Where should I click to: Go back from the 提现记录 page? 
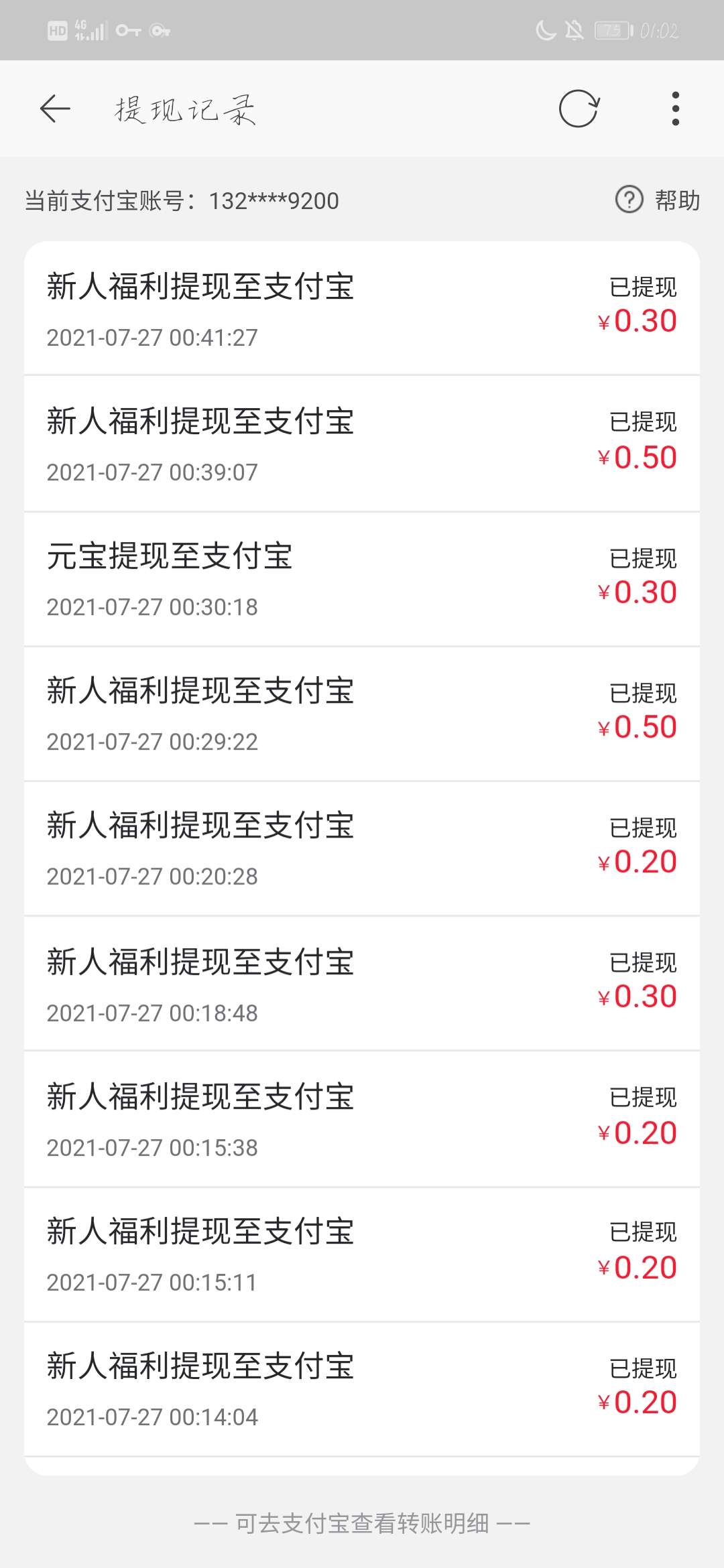[x=55, y=109]
